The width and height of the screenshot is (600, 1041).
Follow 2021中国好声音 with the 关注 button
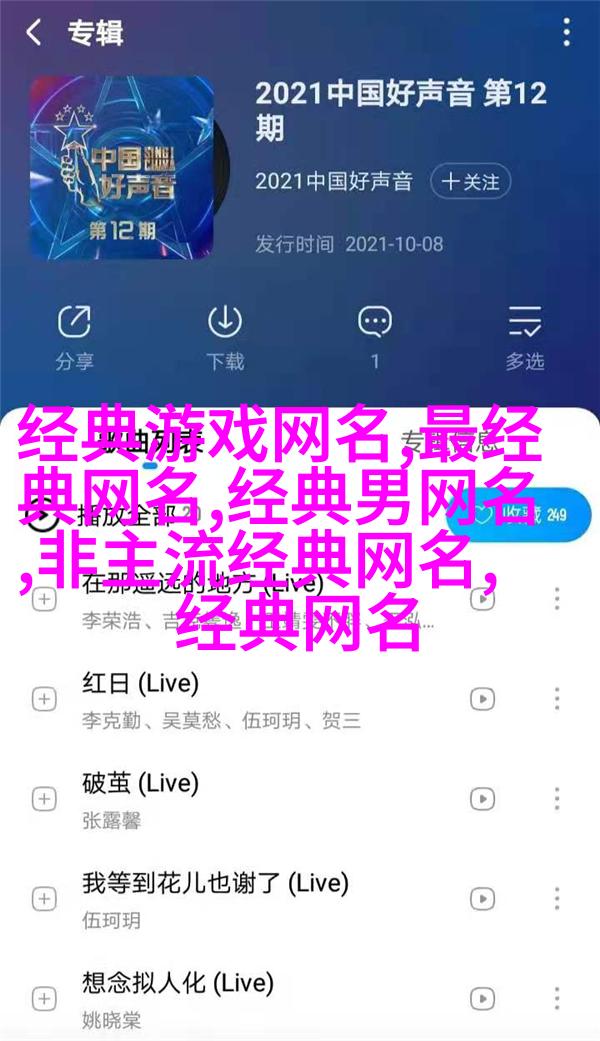471,182
